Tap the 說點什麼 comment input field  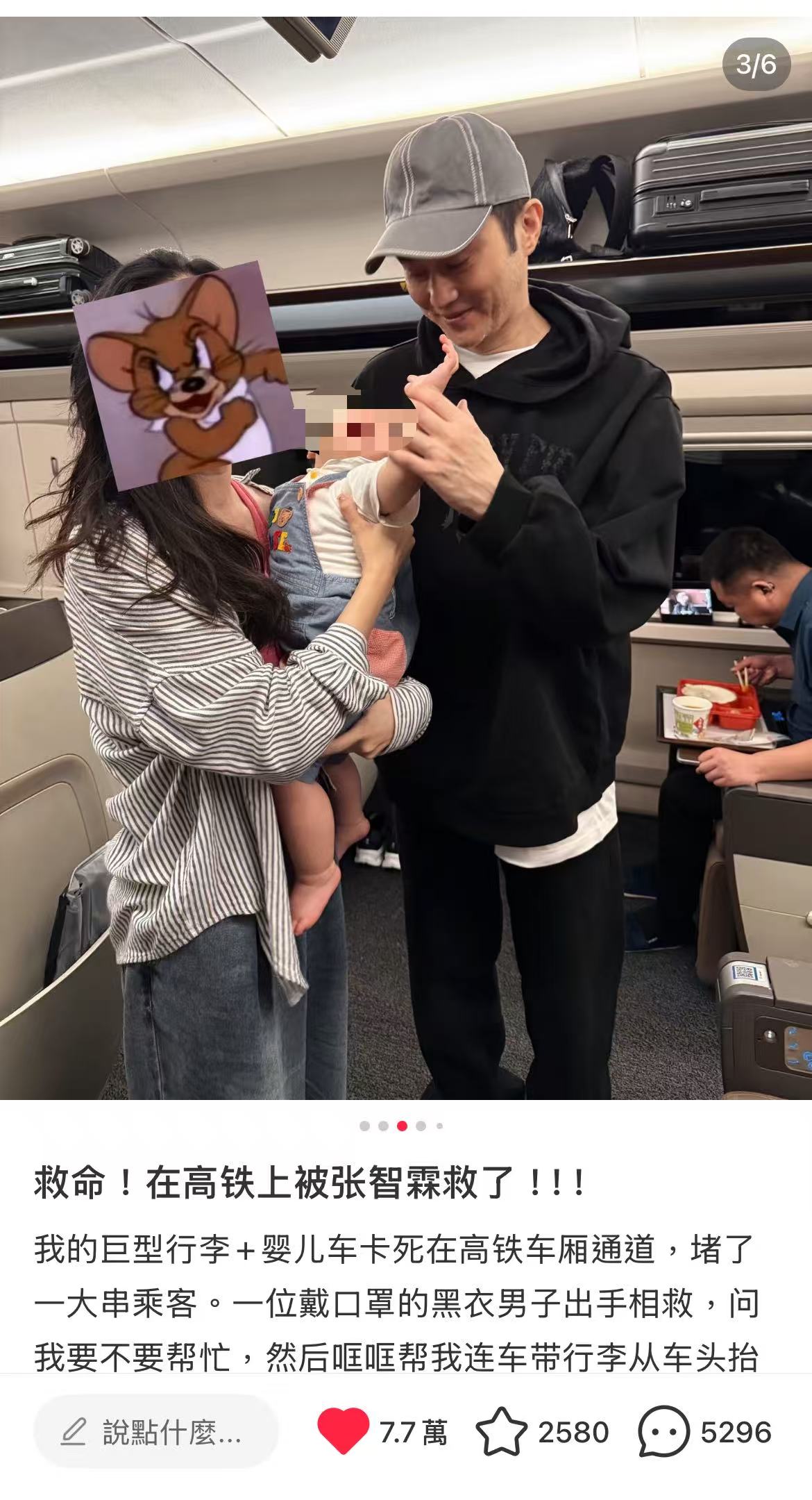click(x=156, y=1433)
